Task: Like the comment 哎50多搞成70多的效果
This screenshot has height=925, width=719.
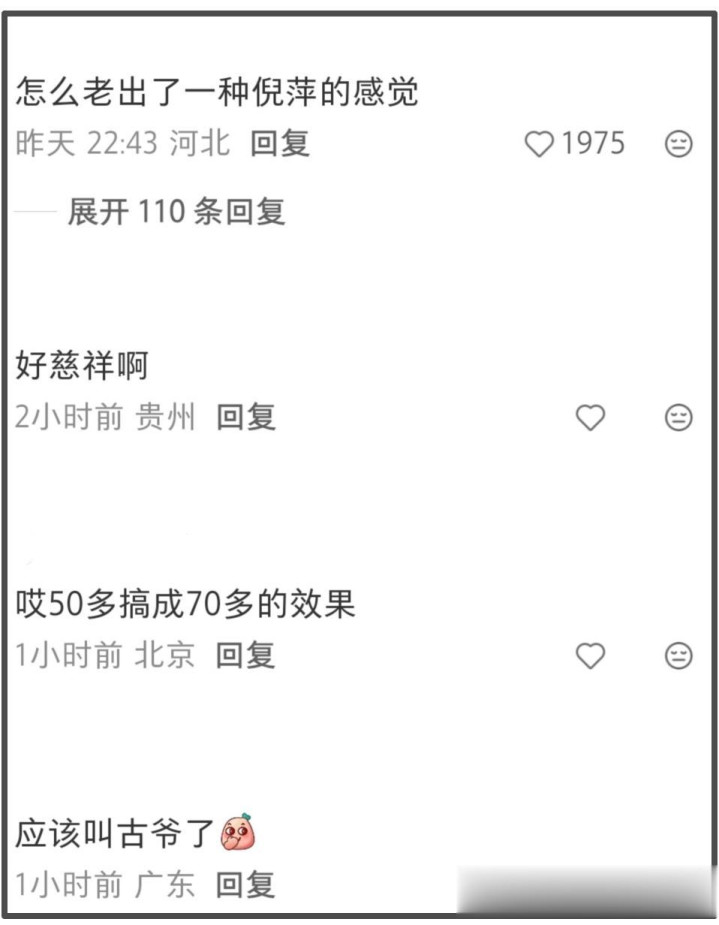Action: pos(590,656)
